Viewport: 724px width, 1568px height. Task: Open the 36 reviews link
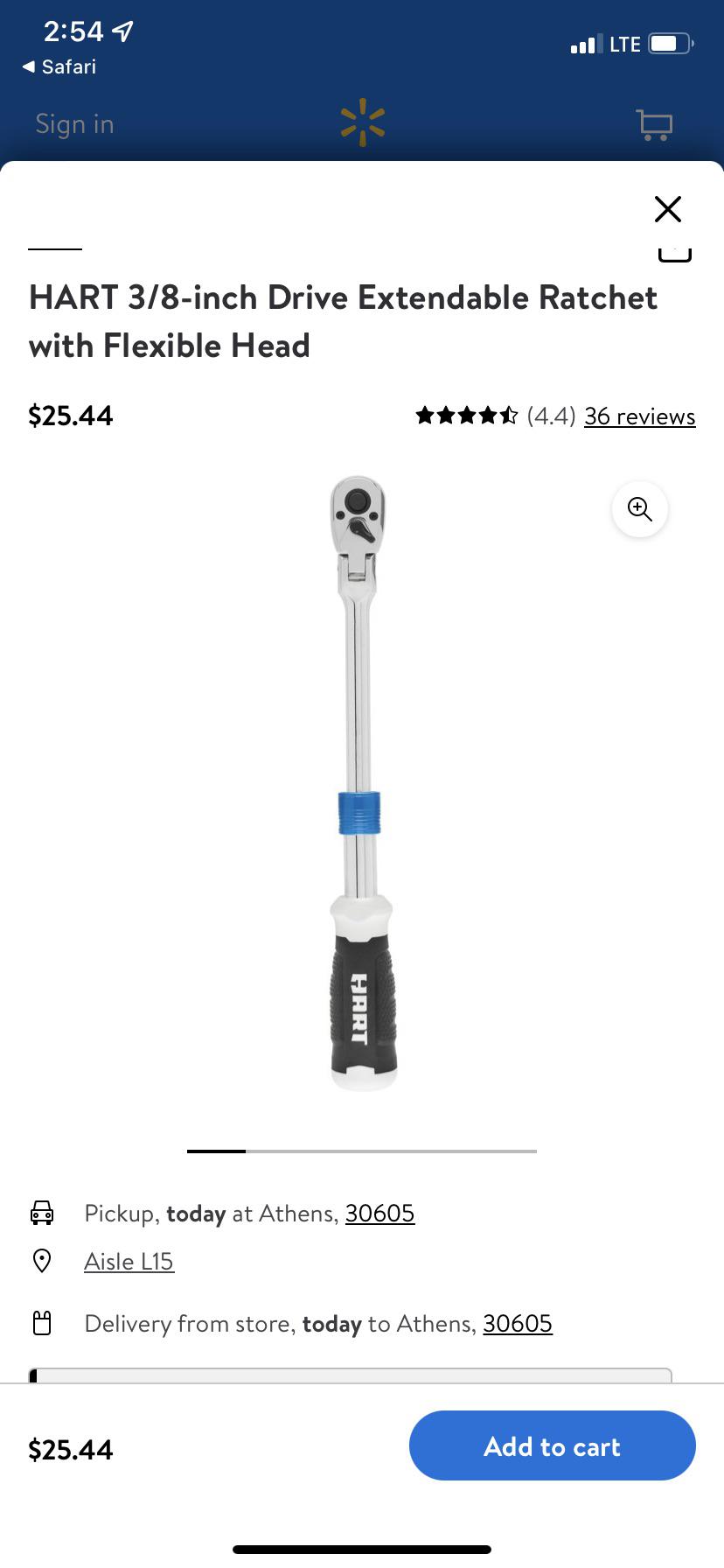pos(639,416)
